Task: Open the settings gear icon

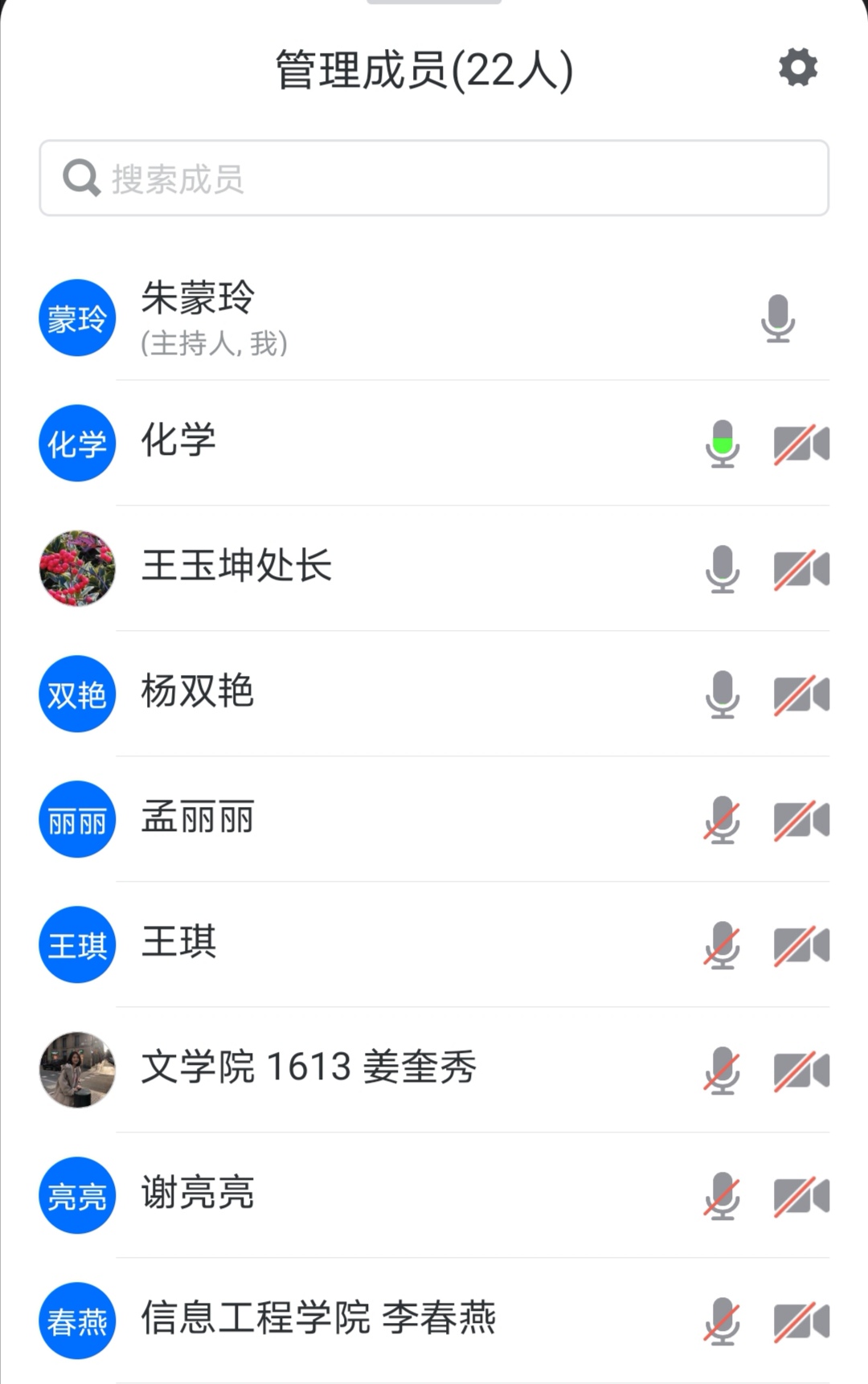Action: 797,68
